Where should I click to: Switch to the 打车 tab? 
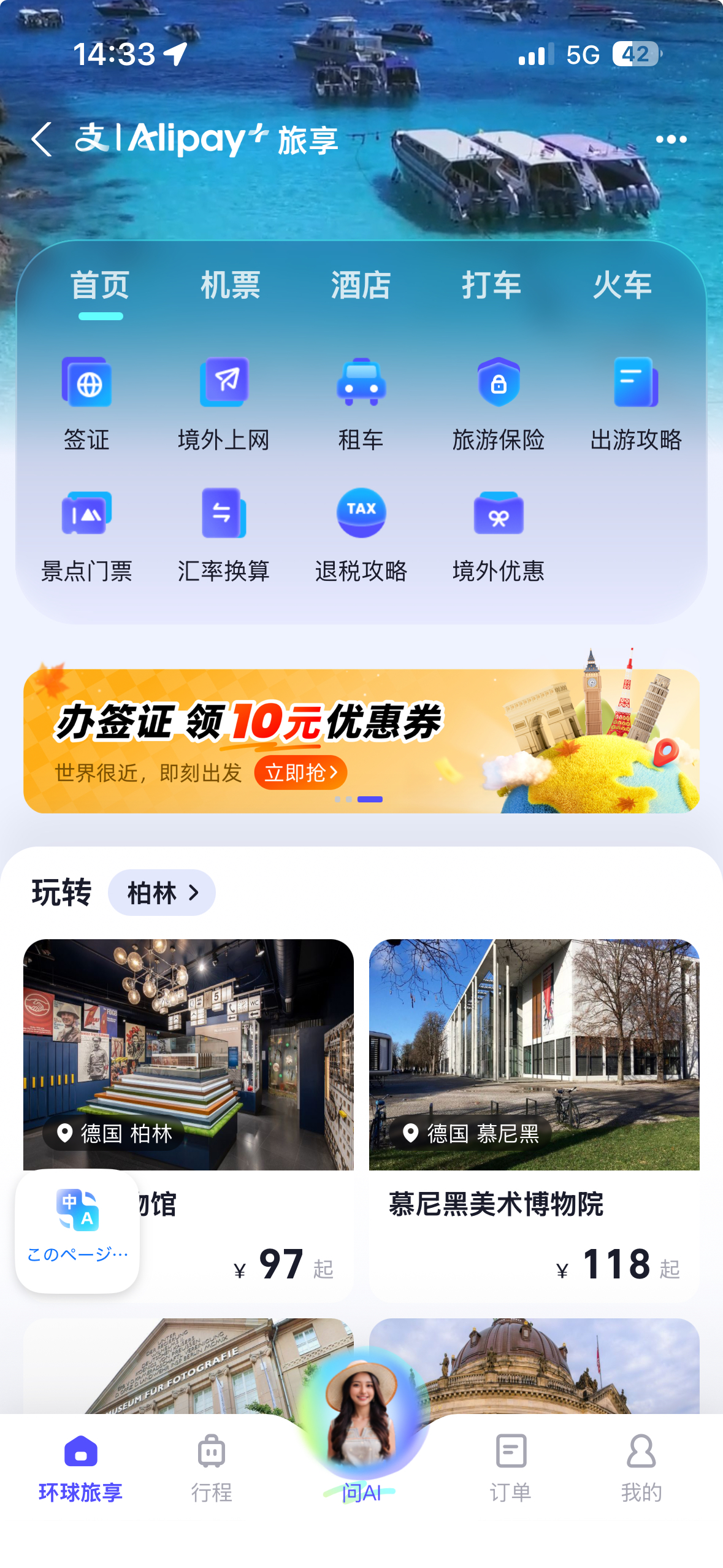(x=491, y=286)
